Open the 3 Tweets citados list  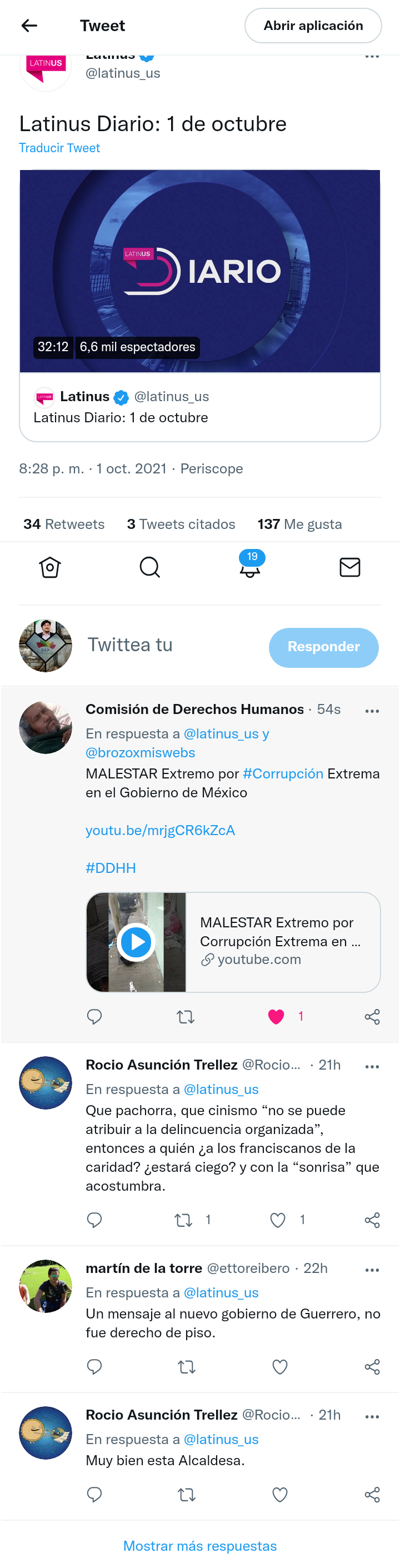(181, 524)
